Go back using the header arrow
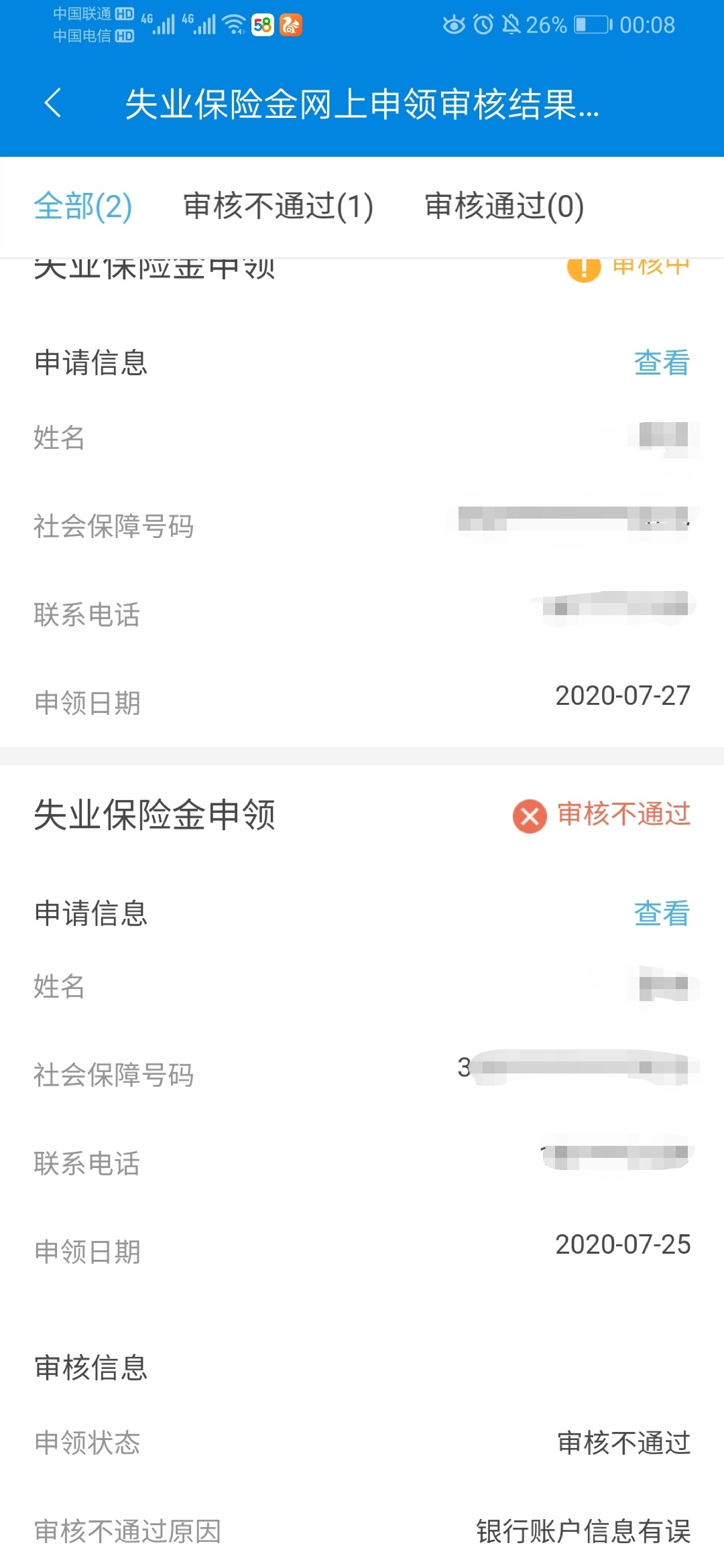 (53, 103)
